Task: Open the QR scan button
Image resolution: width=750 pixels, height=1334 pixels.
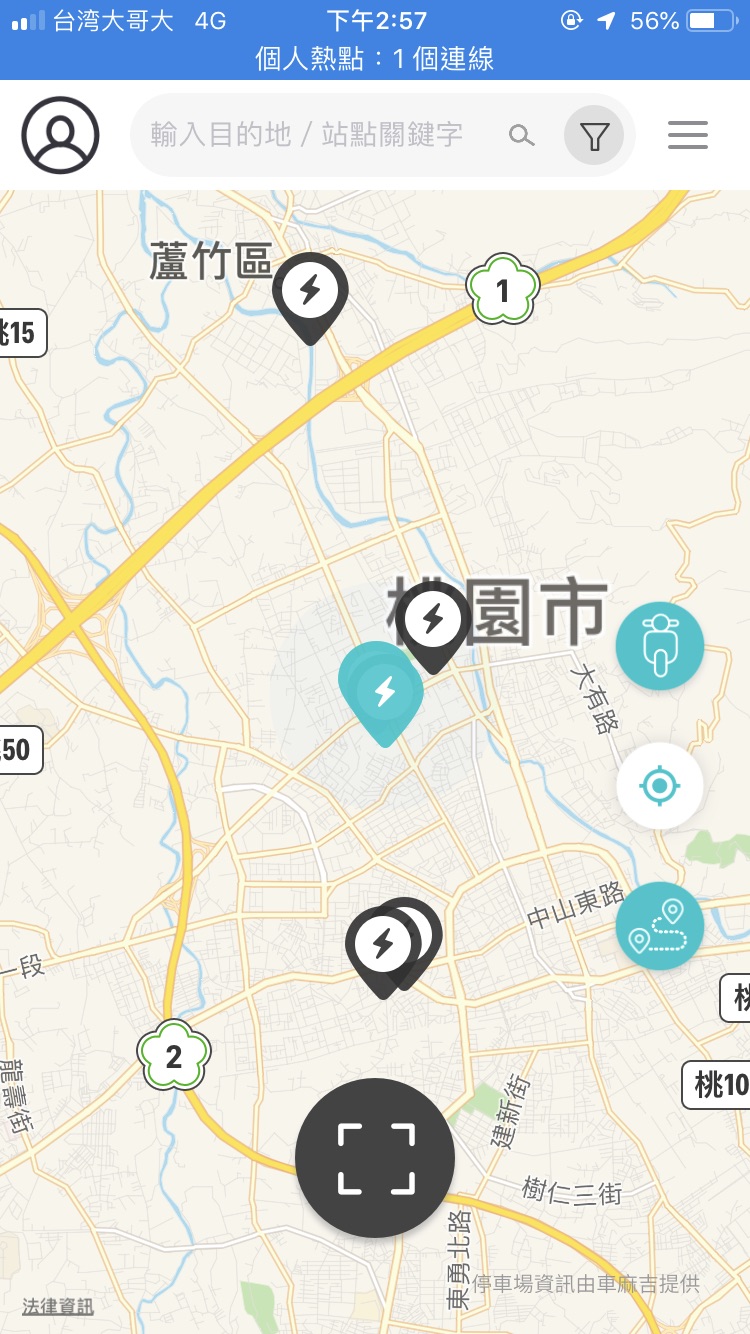Action: pos(375,1158)
